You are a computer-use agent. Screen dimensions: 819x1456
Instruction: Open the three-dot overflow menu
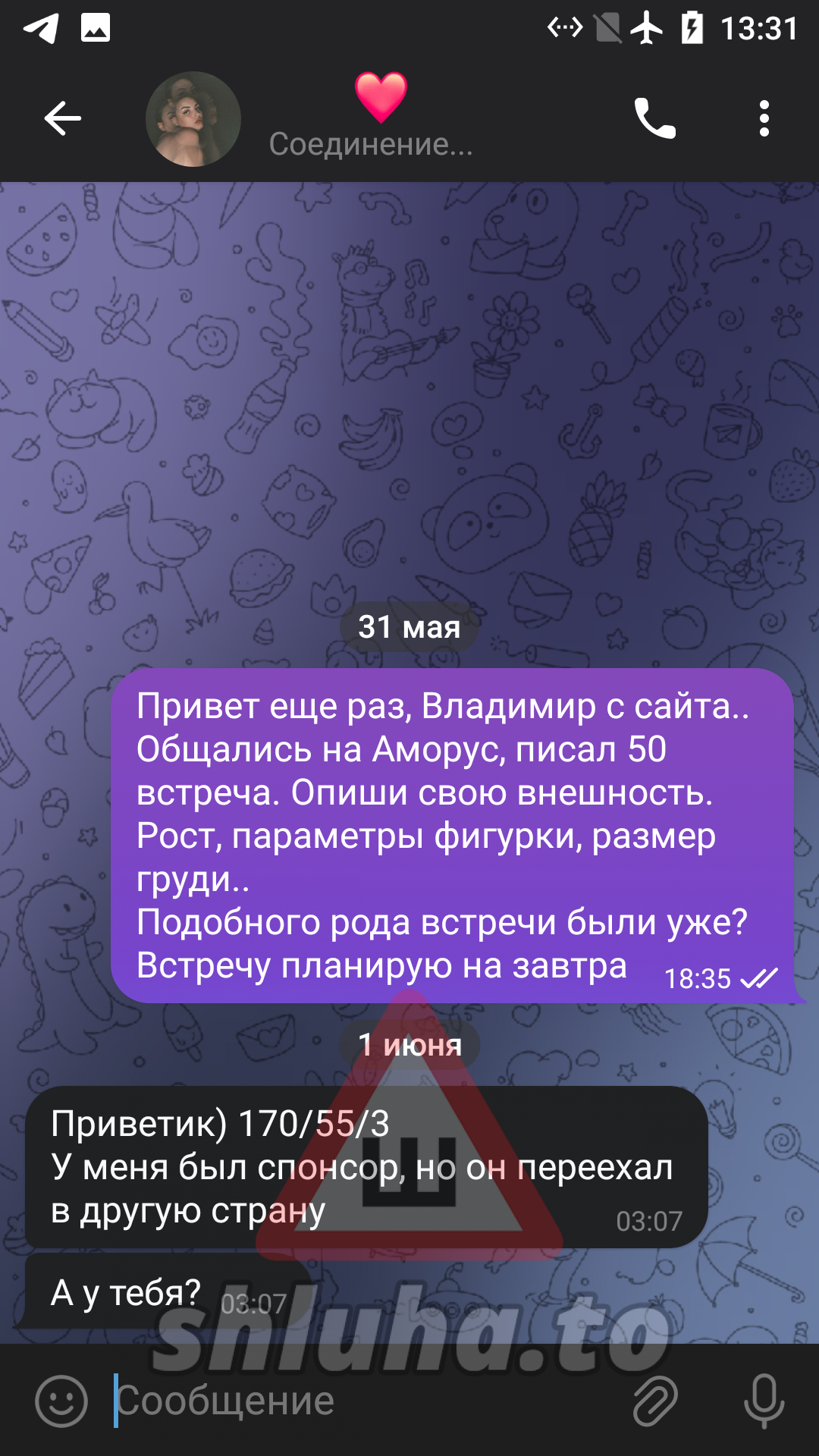click(x=764, y=119)
